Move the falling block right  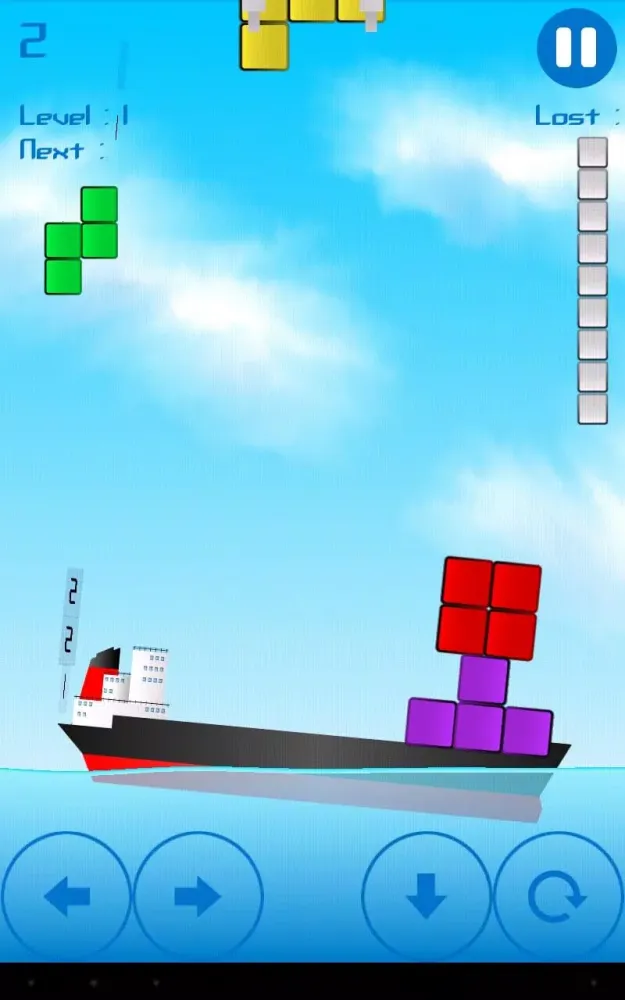pos(198,896)
